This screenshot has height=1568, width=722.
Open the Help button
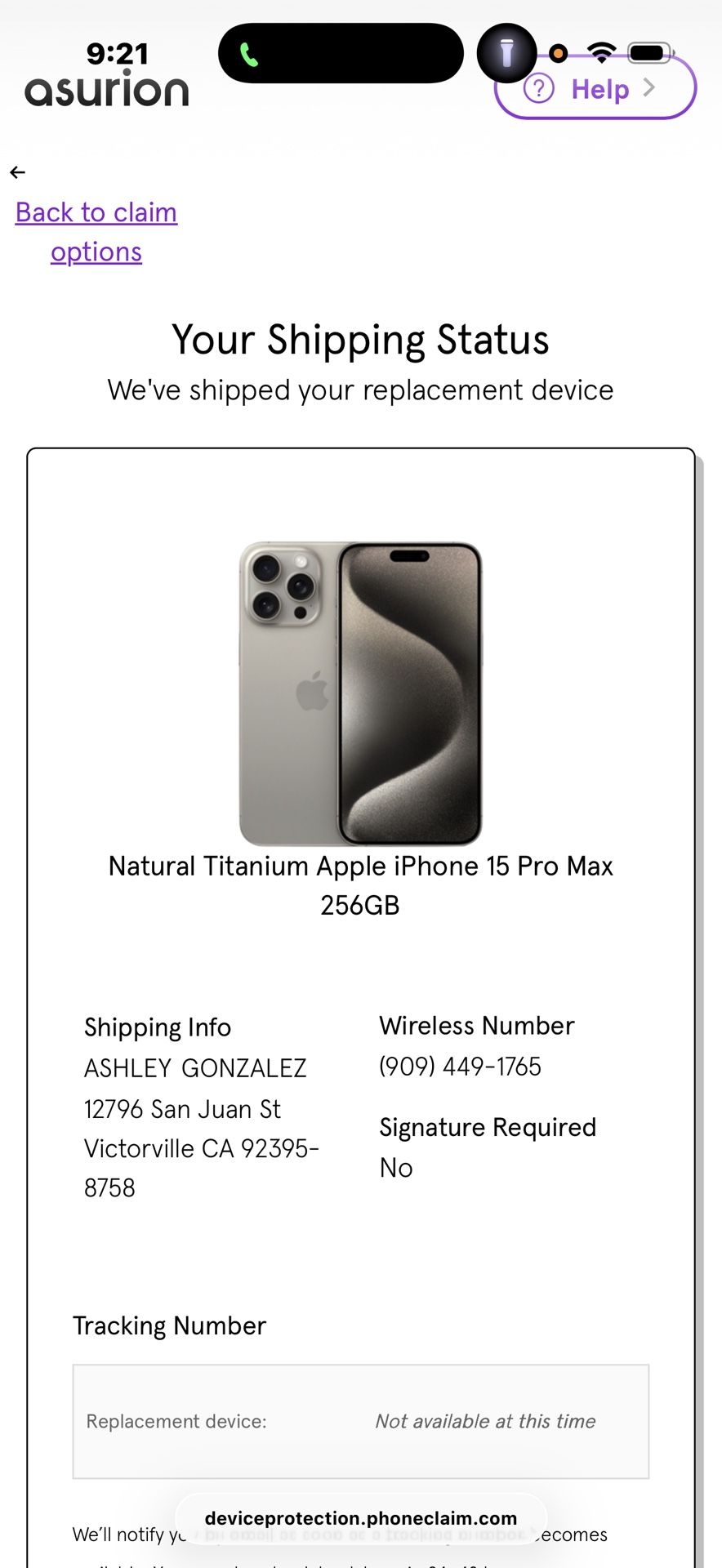(595, 87)
